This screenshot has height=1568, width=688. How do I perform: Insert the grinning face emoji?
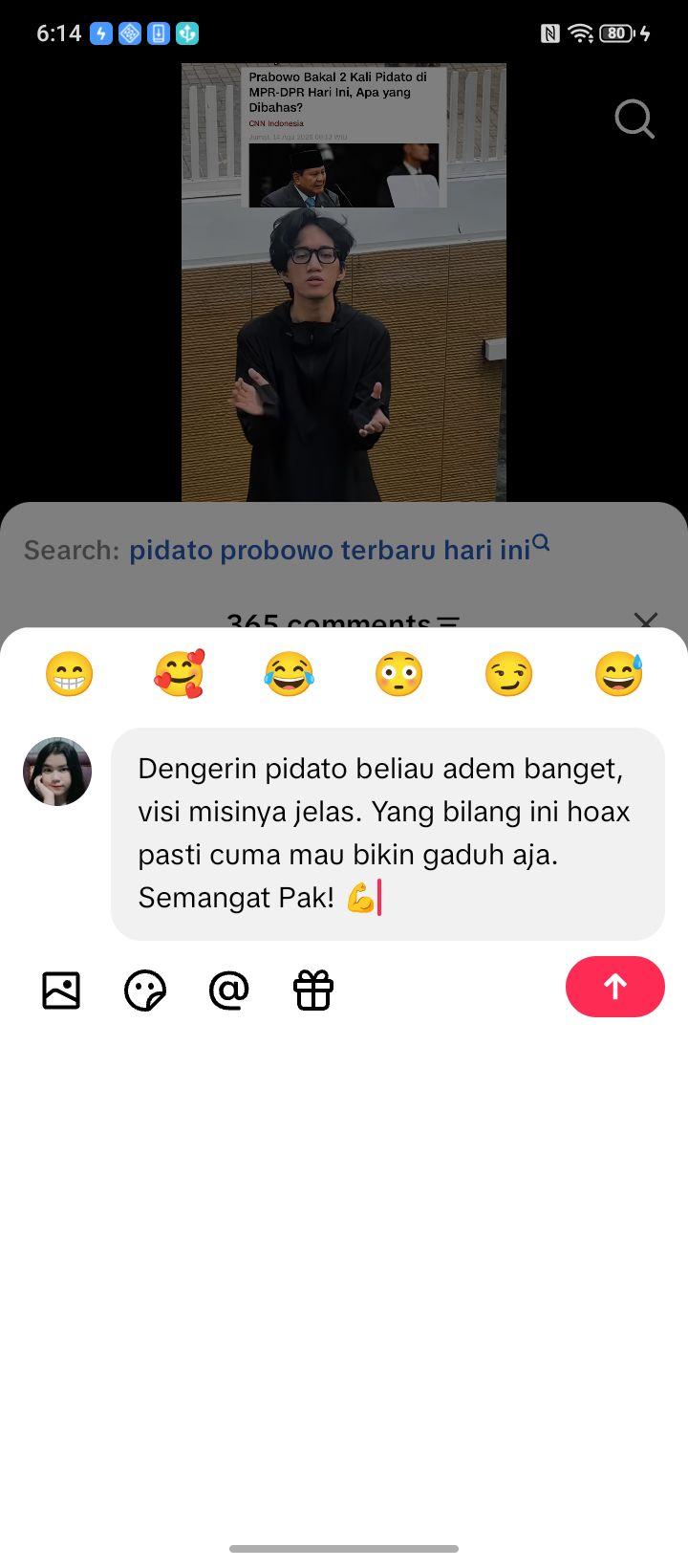pyautogui.click(x=70, y=674)
